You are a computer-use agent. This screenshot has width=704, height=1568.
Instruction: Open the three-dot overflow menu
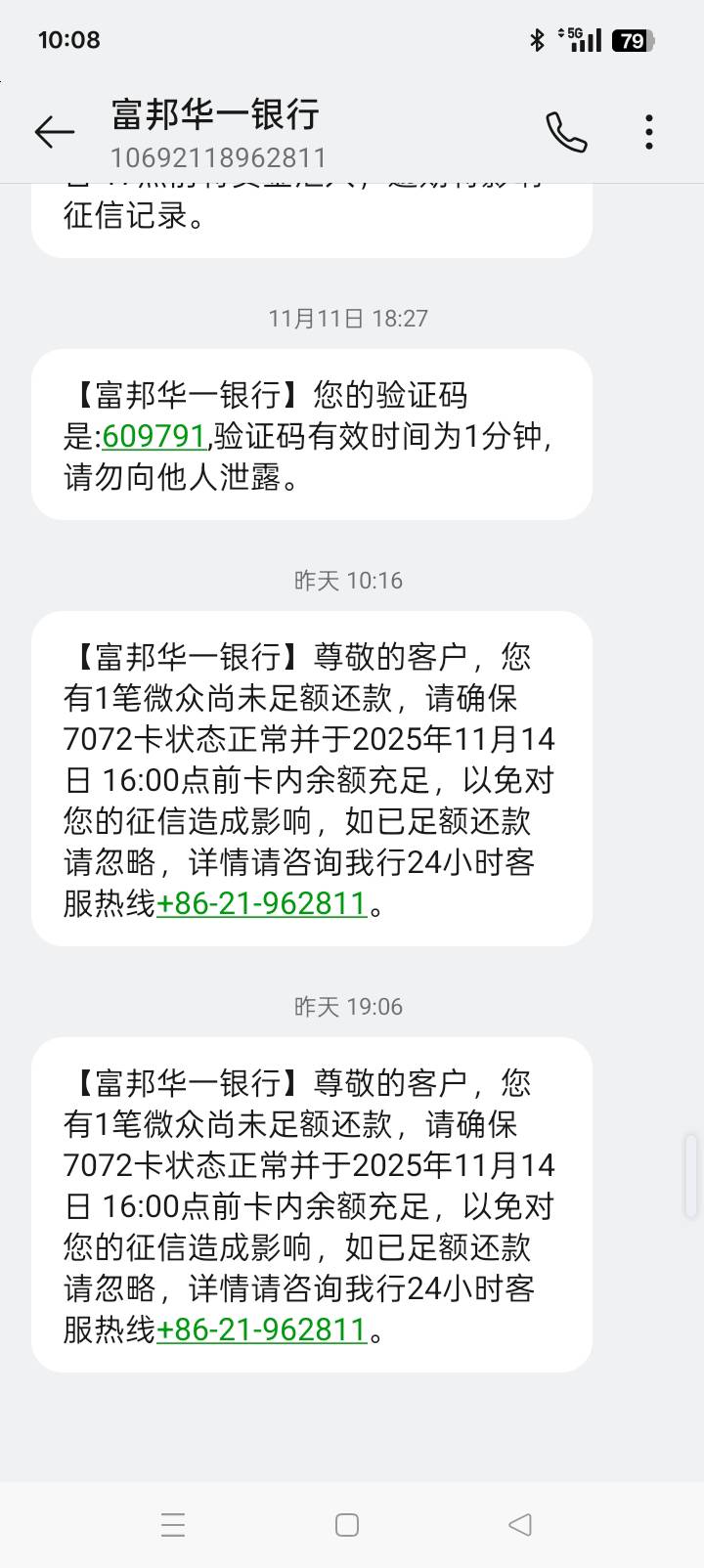click(649, 132)
